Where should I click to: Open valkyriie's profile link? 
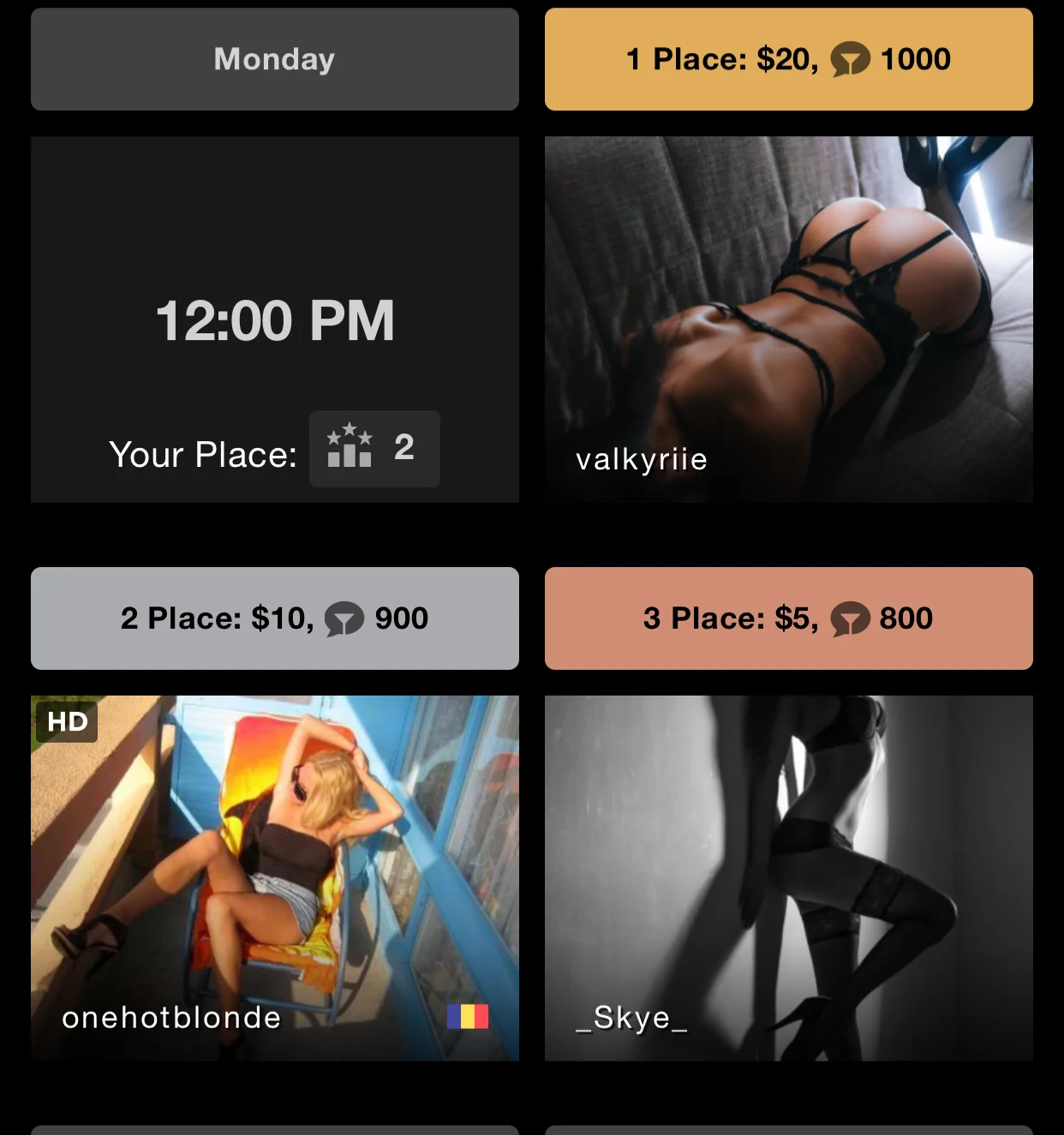coord(641,459)
